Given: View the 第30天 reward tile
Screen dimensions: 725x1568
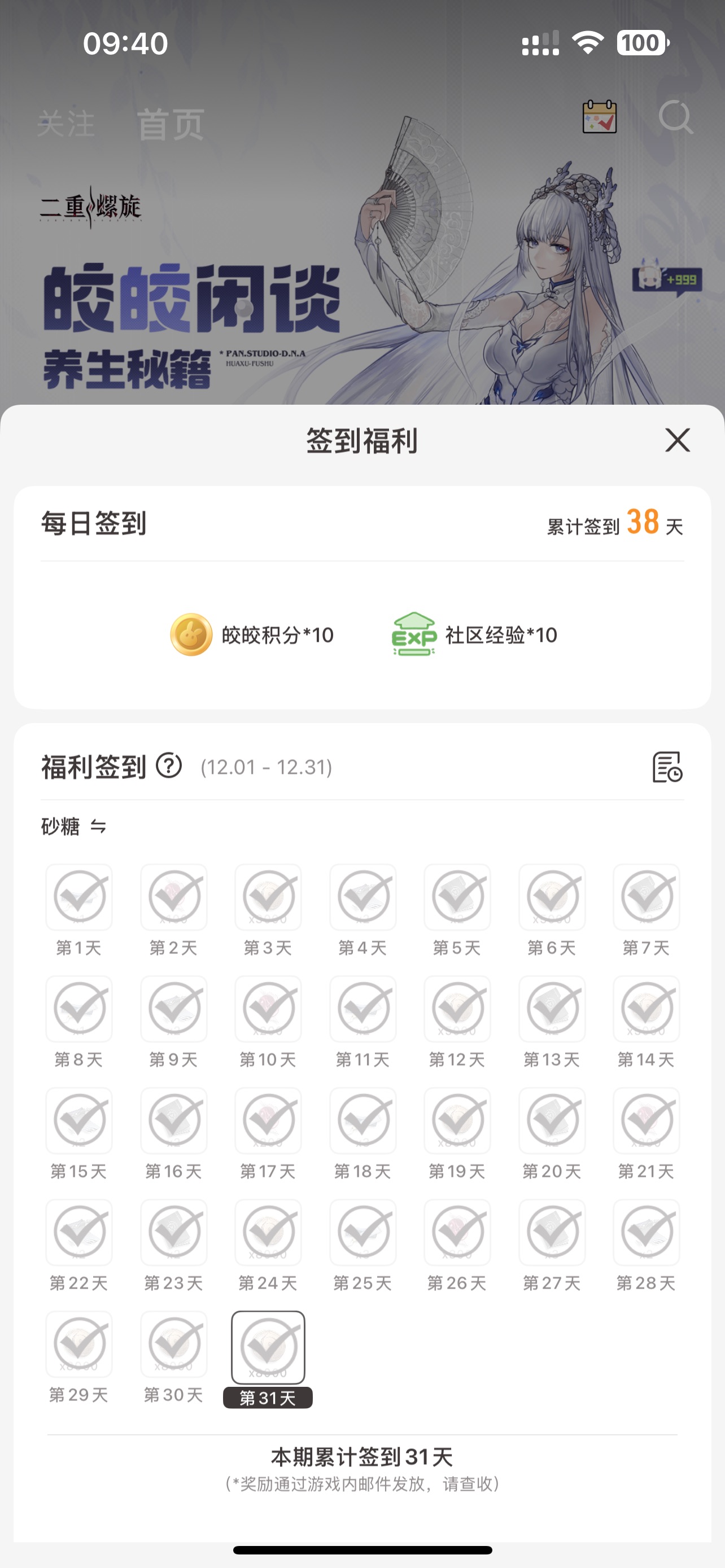Looking at the screenshot, I should (173, 1343).
